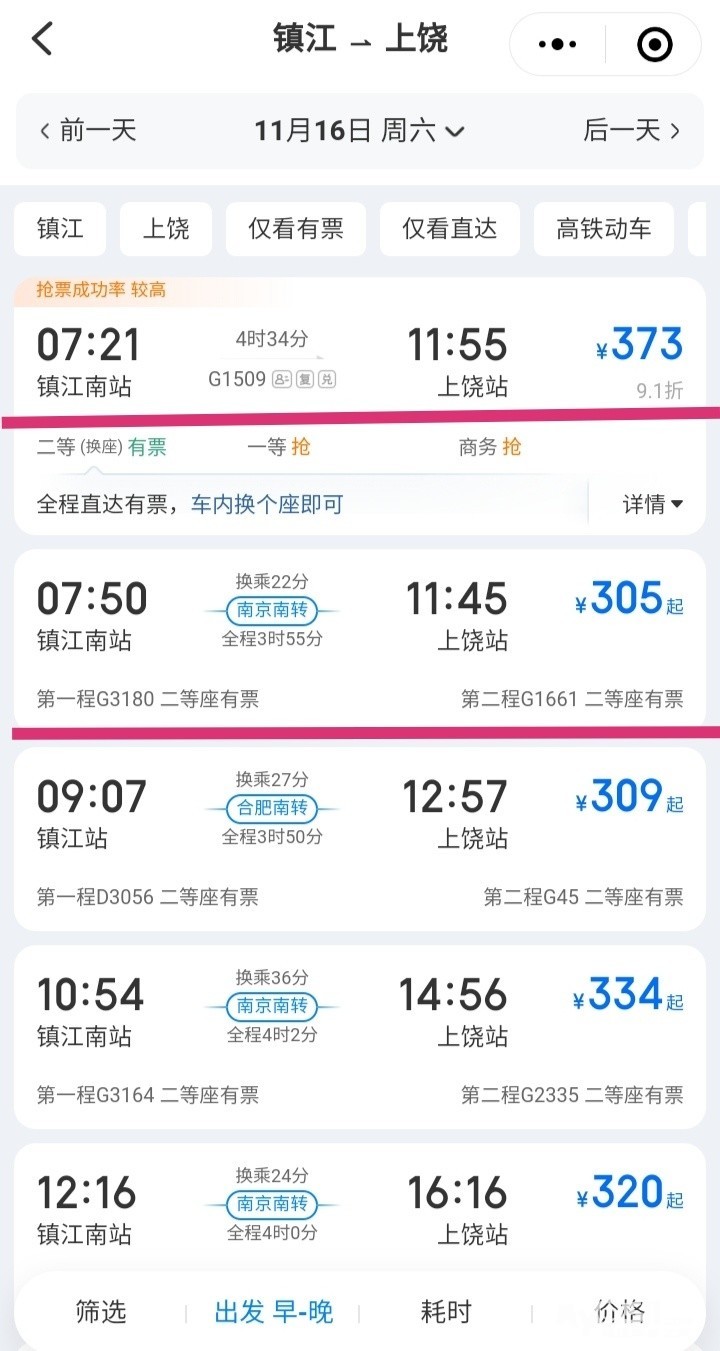Open the 07:21 G1509 direct train

click(360, 362)
